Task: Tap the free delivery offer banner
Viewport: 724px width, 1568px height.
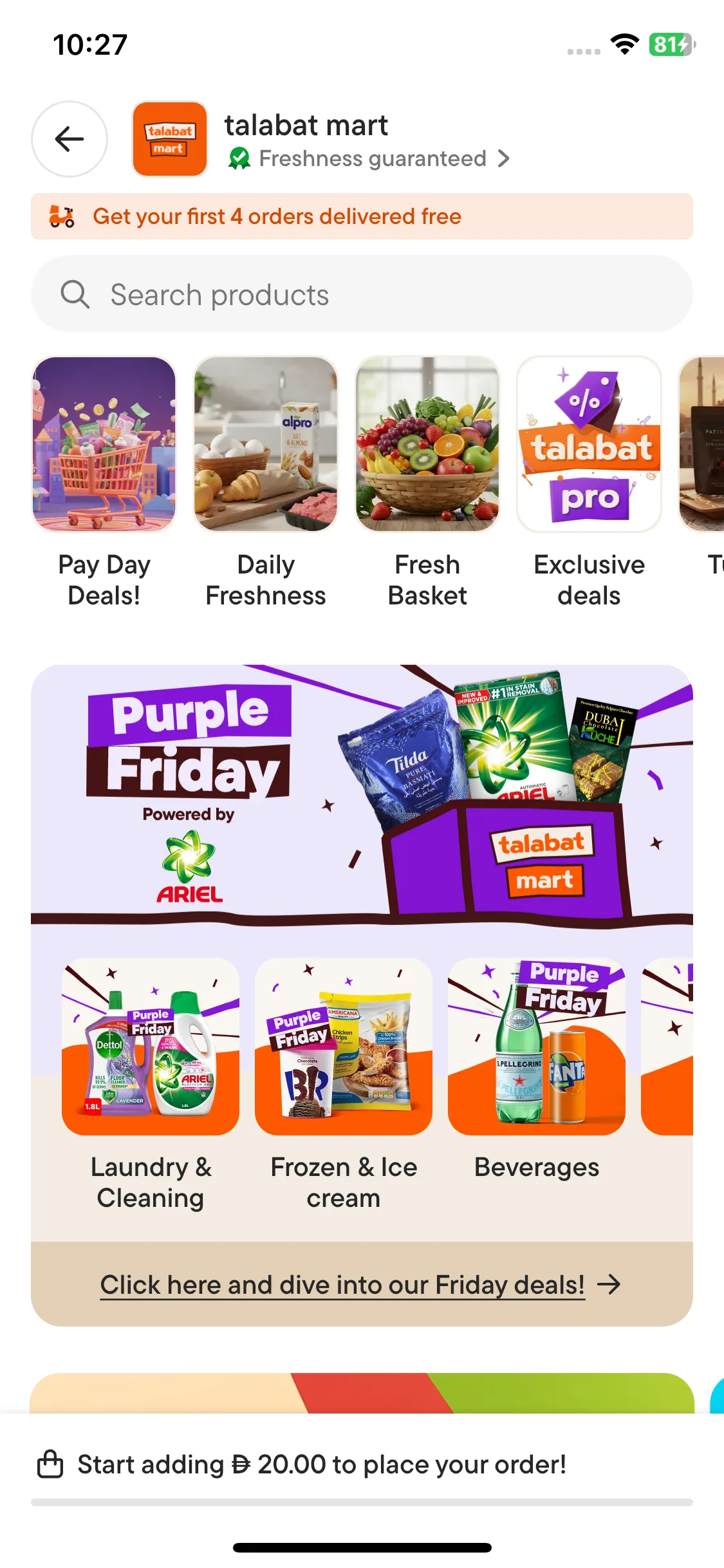Action: pos(362,216)
